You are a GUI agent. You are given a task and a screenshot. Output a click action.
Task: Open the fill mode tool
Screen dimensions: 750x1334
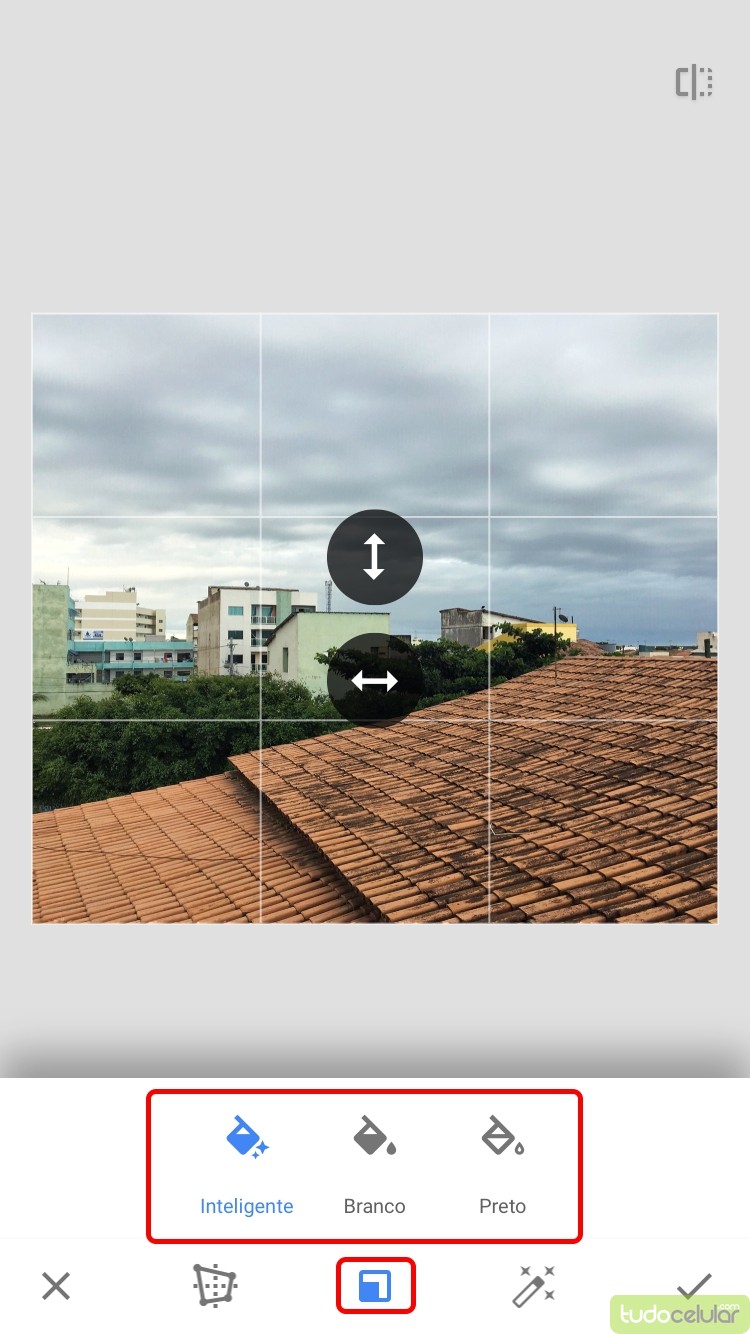coord(375,1286)
